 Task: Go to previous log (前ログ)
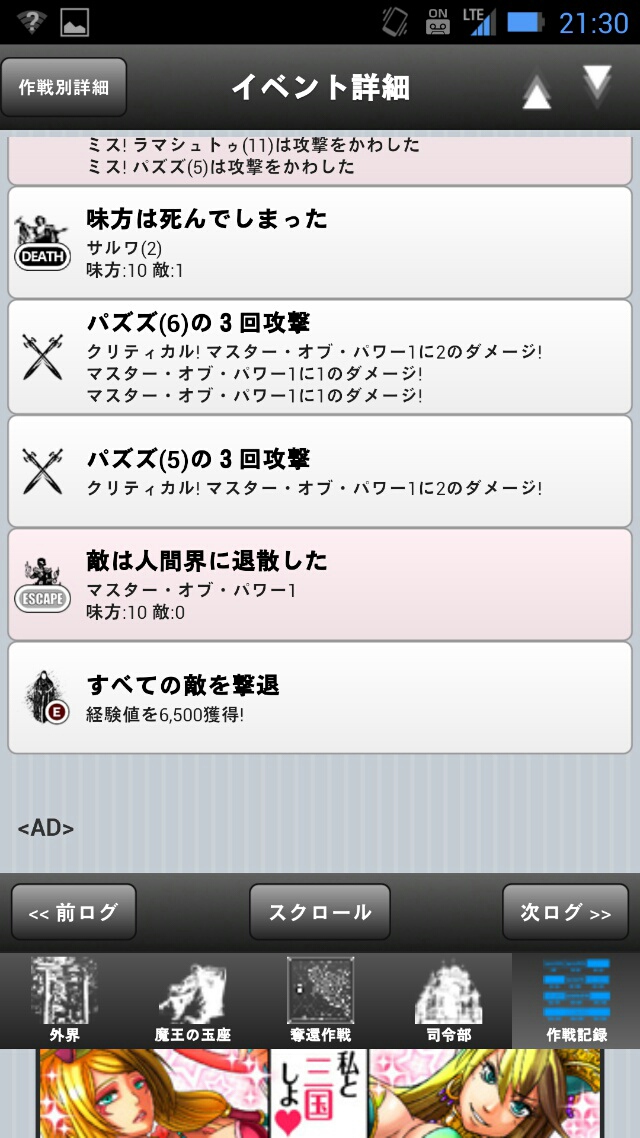[74, 912]
